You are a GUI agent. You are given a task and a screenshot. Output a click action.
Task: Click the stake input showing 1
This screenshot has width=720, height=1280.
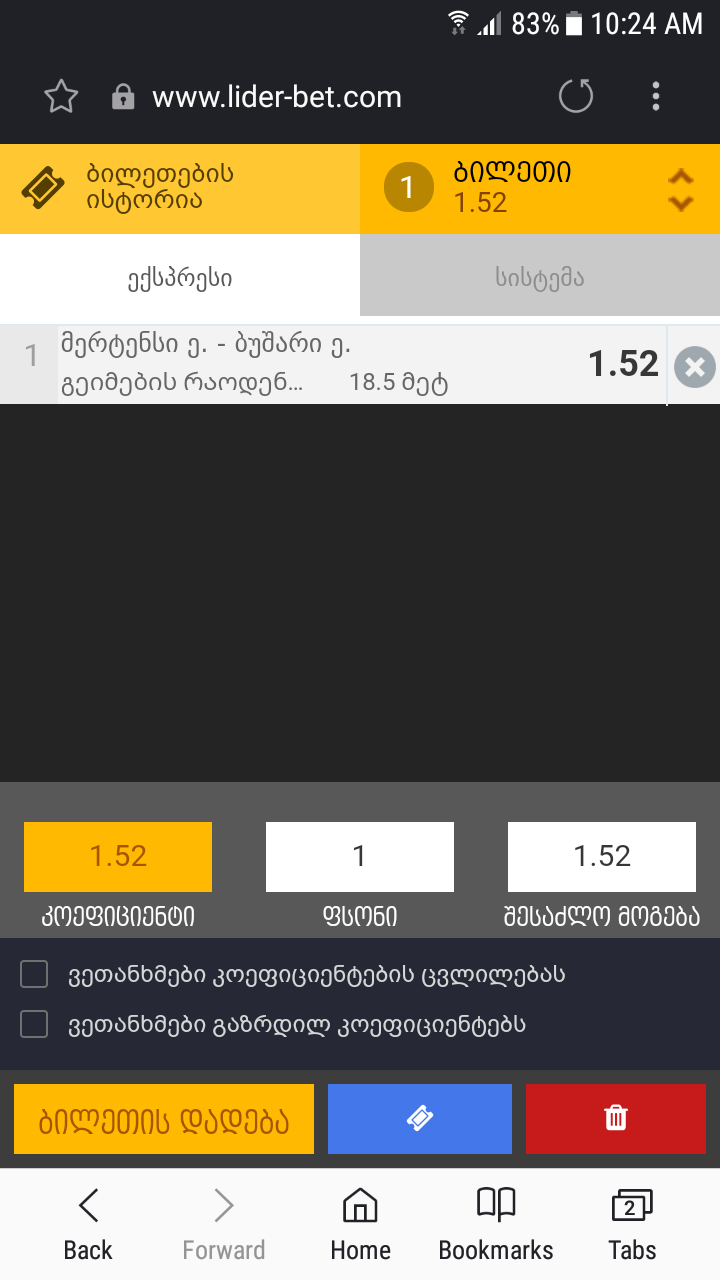[x=359, y=857]
